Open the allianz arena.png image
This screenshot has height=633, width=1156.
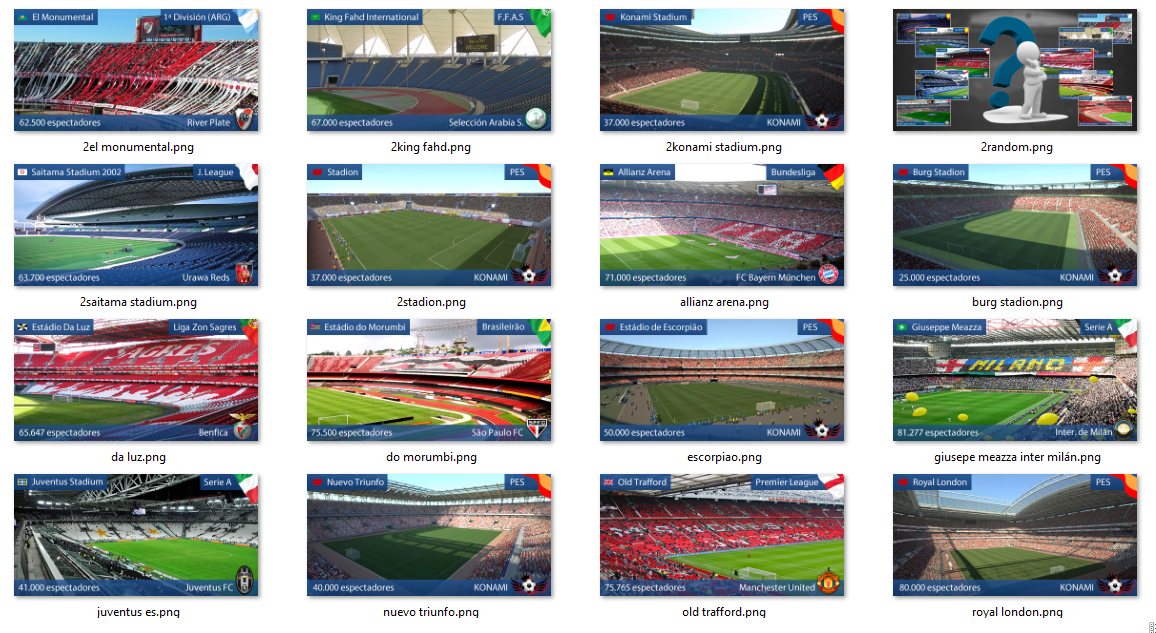(722, 226)
